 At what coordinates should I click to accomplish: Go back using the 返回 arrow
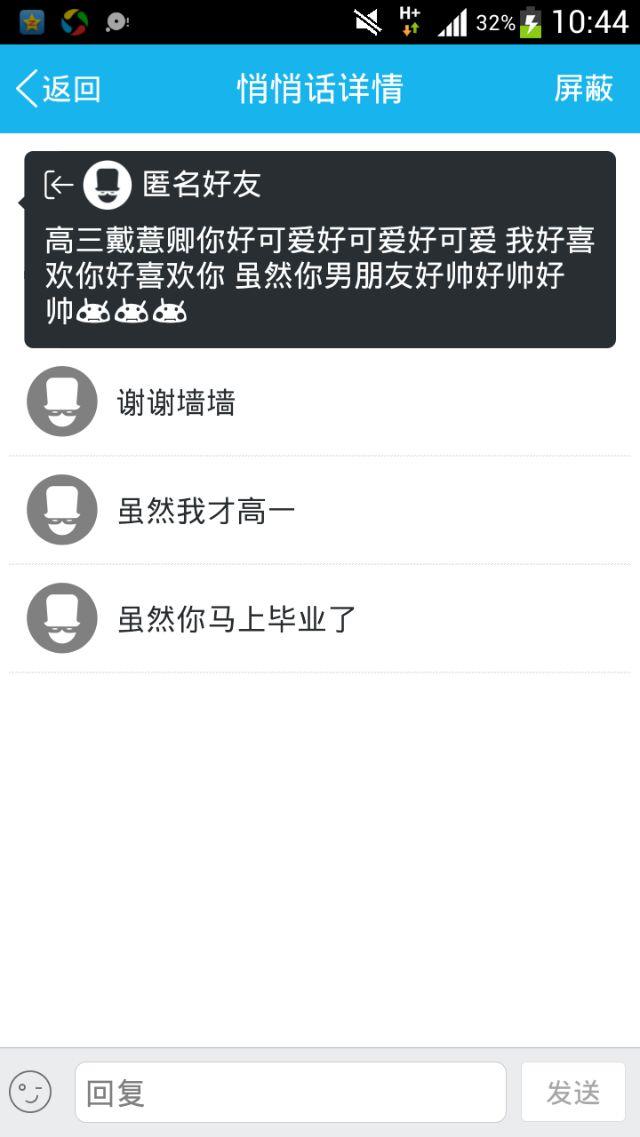click(56, 89)
